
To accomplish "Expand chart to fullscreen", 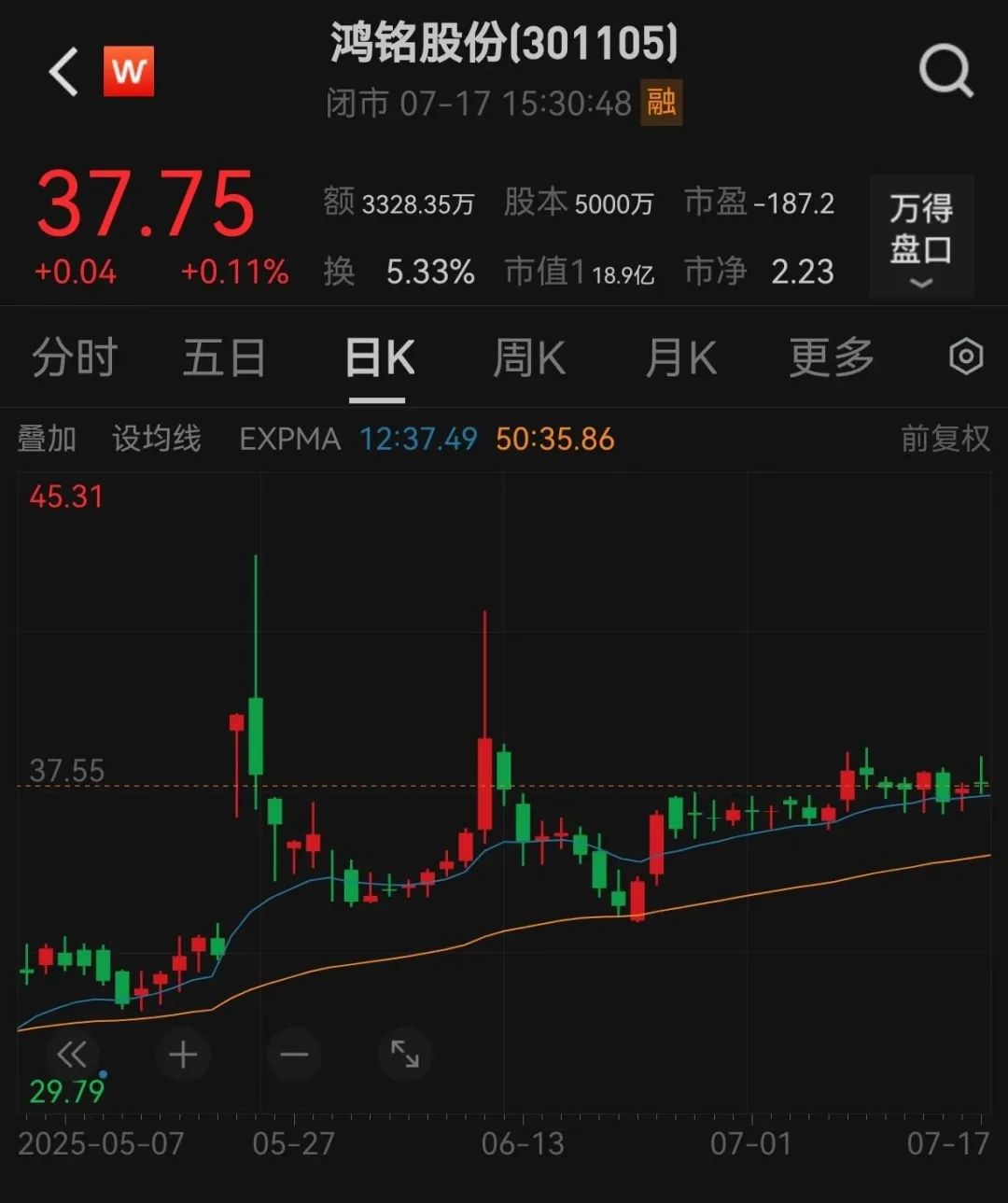I will [x=405, y=1055].
